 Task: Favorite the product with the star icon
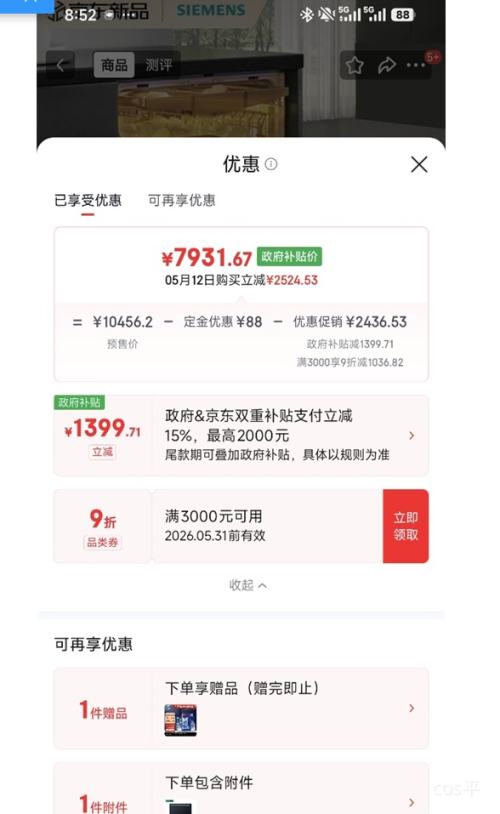coord(355,65)
